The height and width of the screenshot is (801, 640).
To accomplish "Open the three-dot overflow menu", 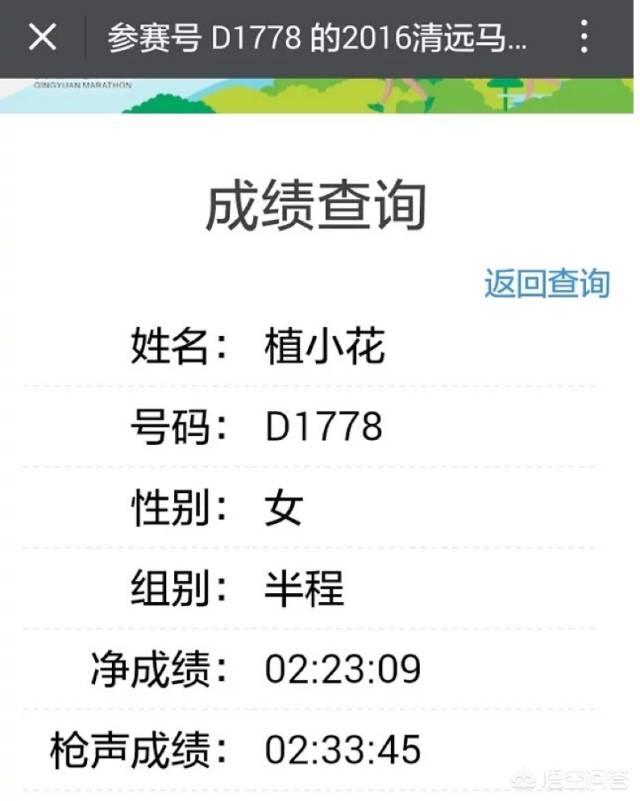I will coord(584,38).
